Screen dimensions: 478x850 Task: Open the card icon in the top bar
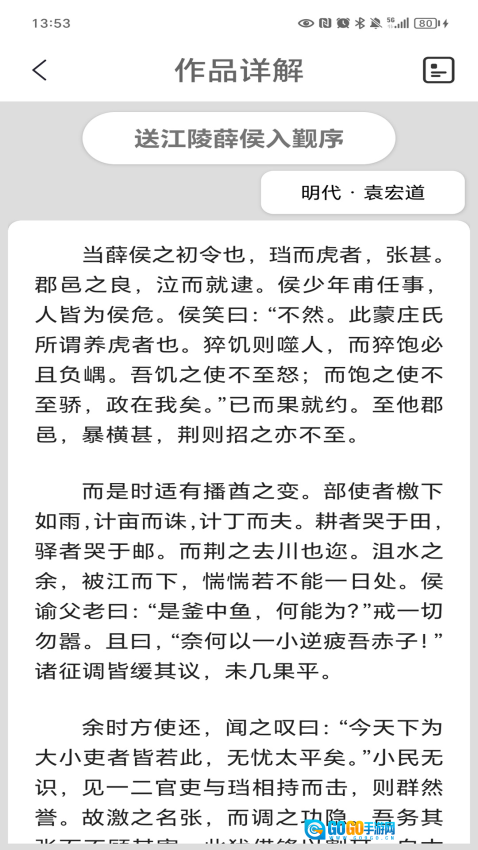(438, 70)
